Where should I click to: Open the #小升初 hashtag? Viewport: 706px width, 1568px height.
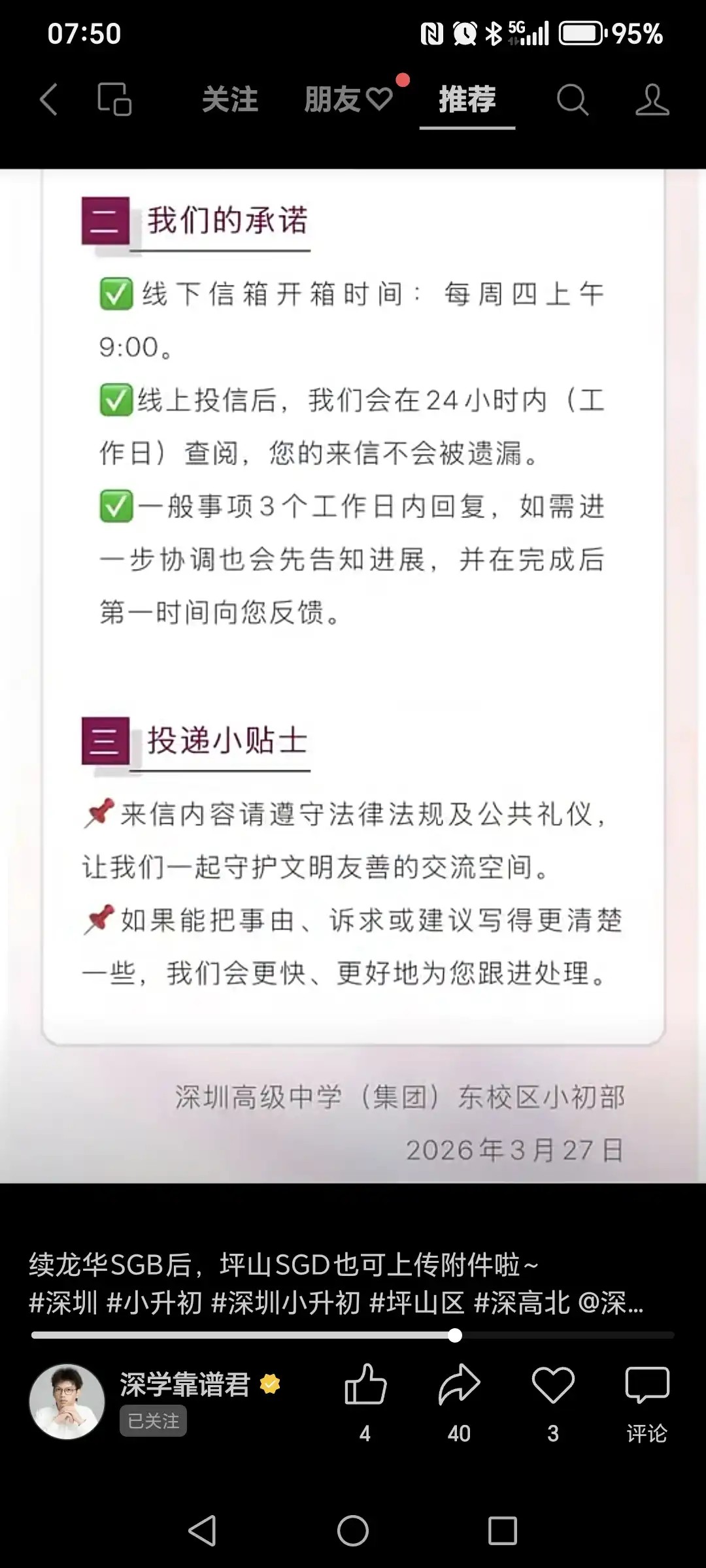tap(154, 1303)
